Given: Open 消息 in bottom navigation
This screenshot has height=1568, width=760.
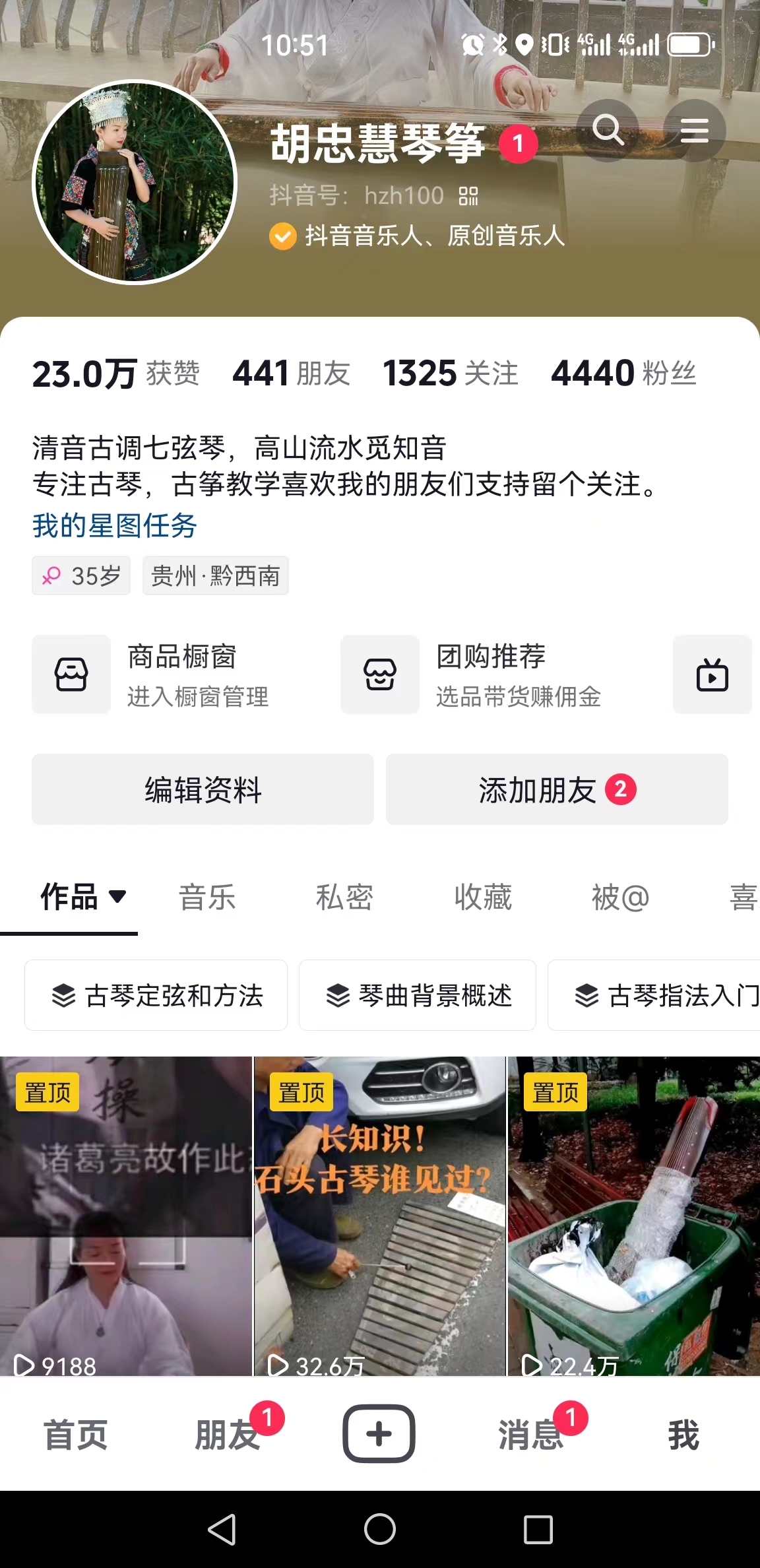Looking at the screenshot, I should 530,1435.
